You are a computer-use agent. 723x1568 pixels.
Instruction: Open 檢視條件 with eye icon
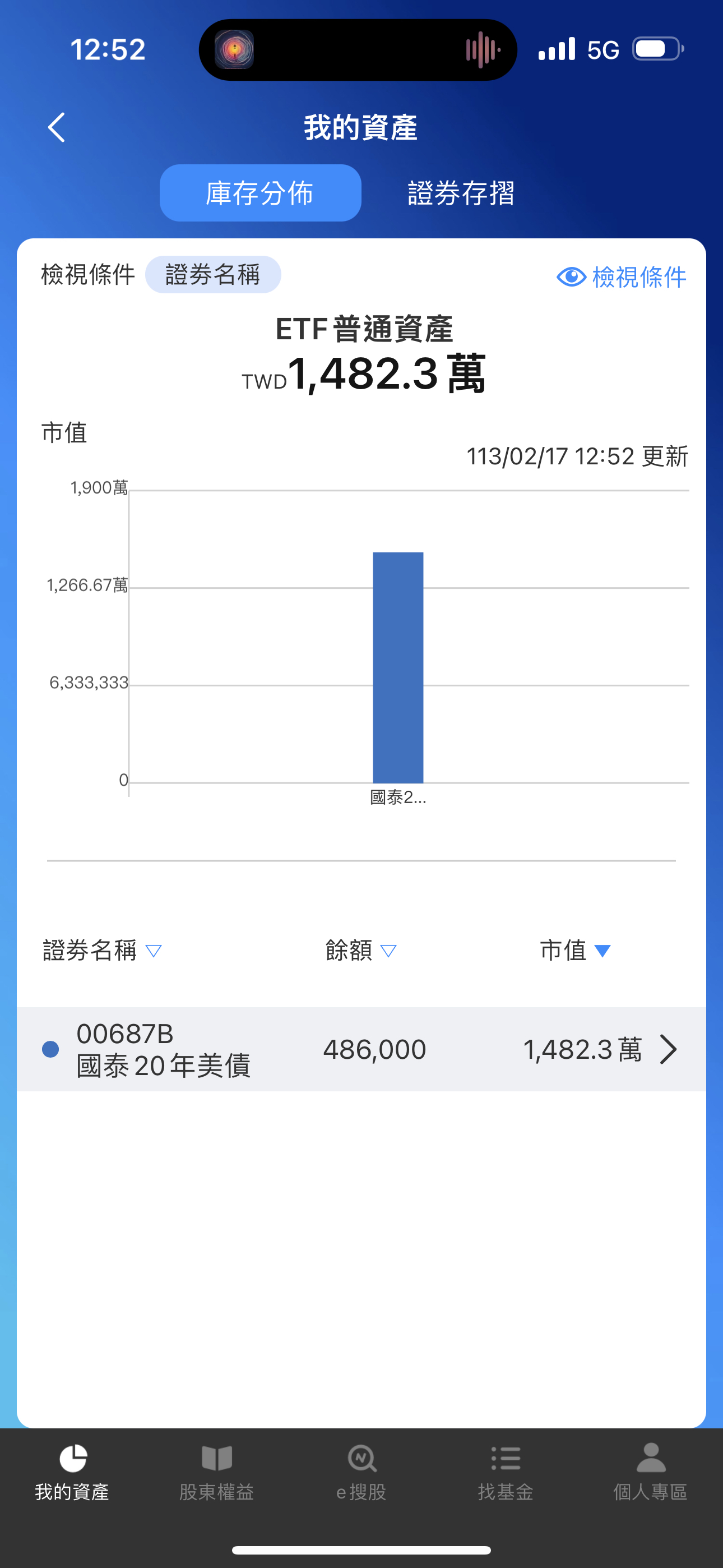[622, 277]
